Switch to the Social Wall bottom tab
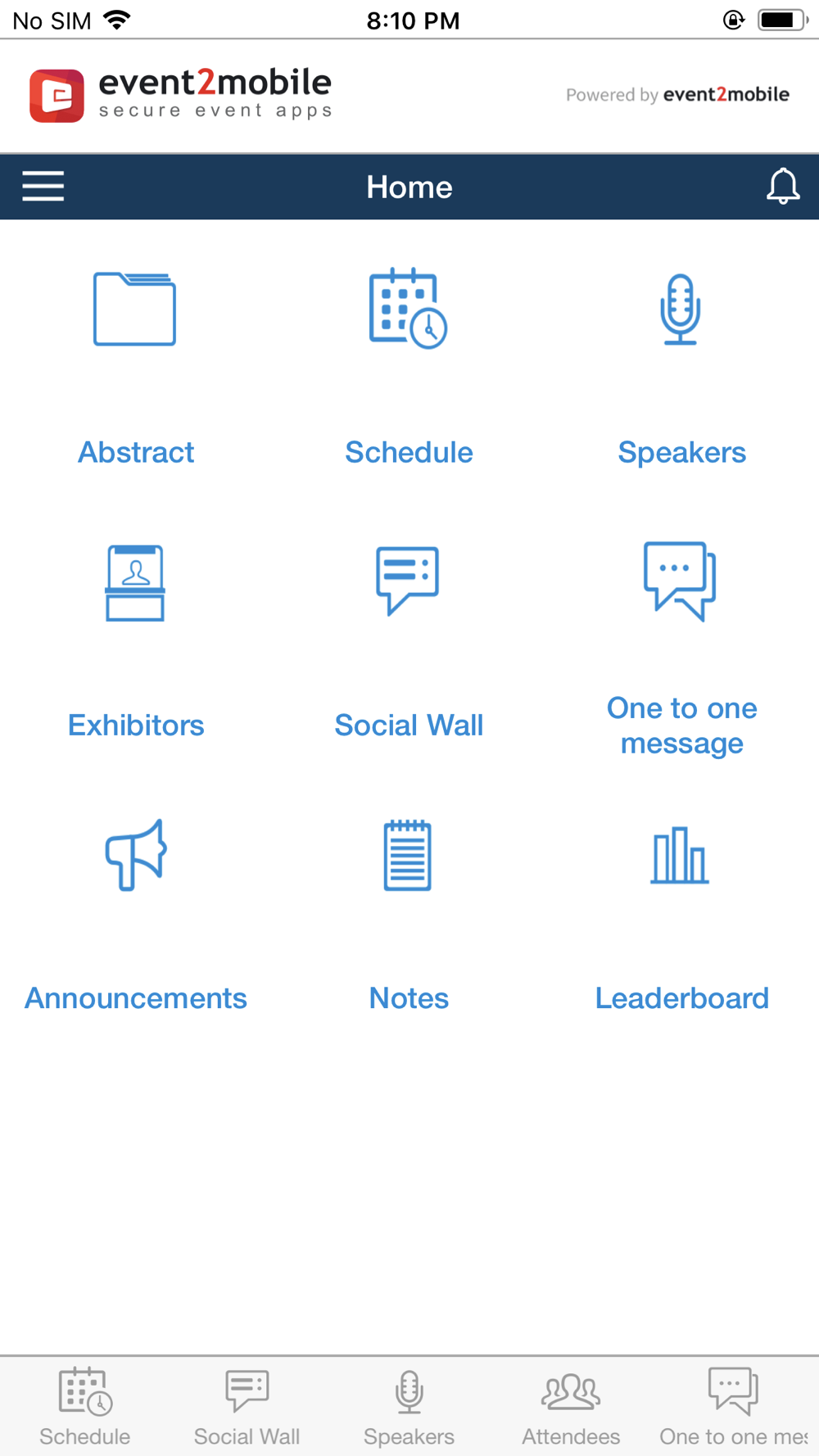 [247, 1406]
